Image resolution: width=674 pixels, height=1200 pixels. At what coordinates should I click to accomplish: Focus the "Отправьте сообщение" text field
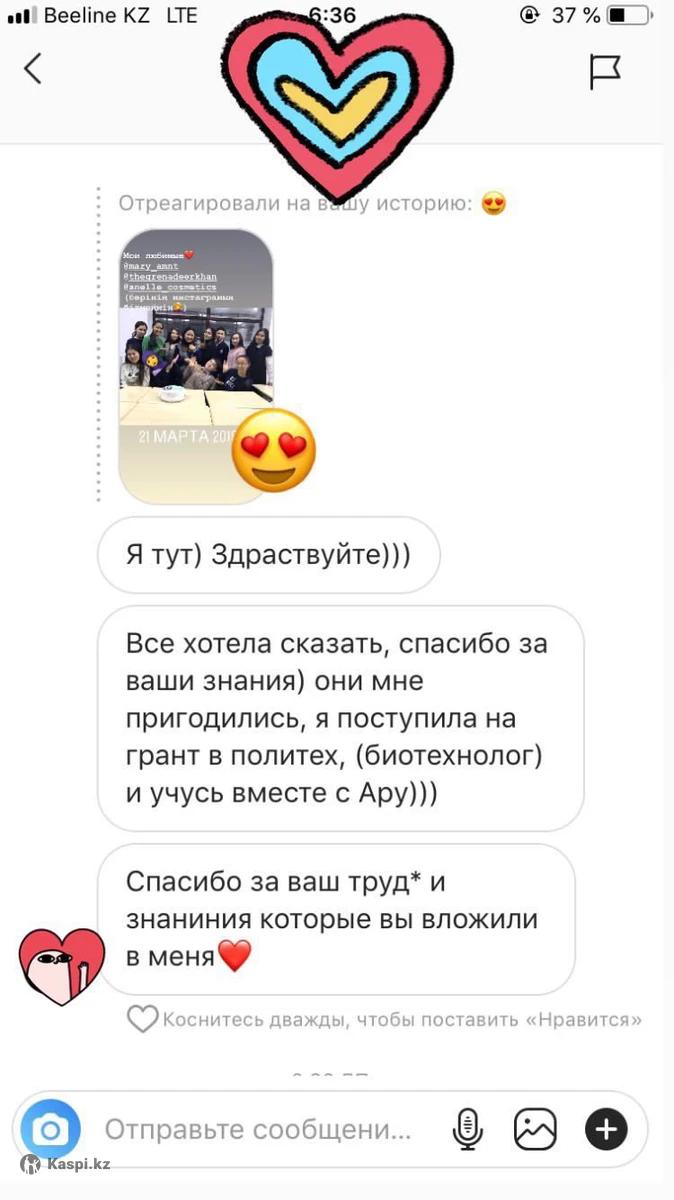(x=260, y=1130)
